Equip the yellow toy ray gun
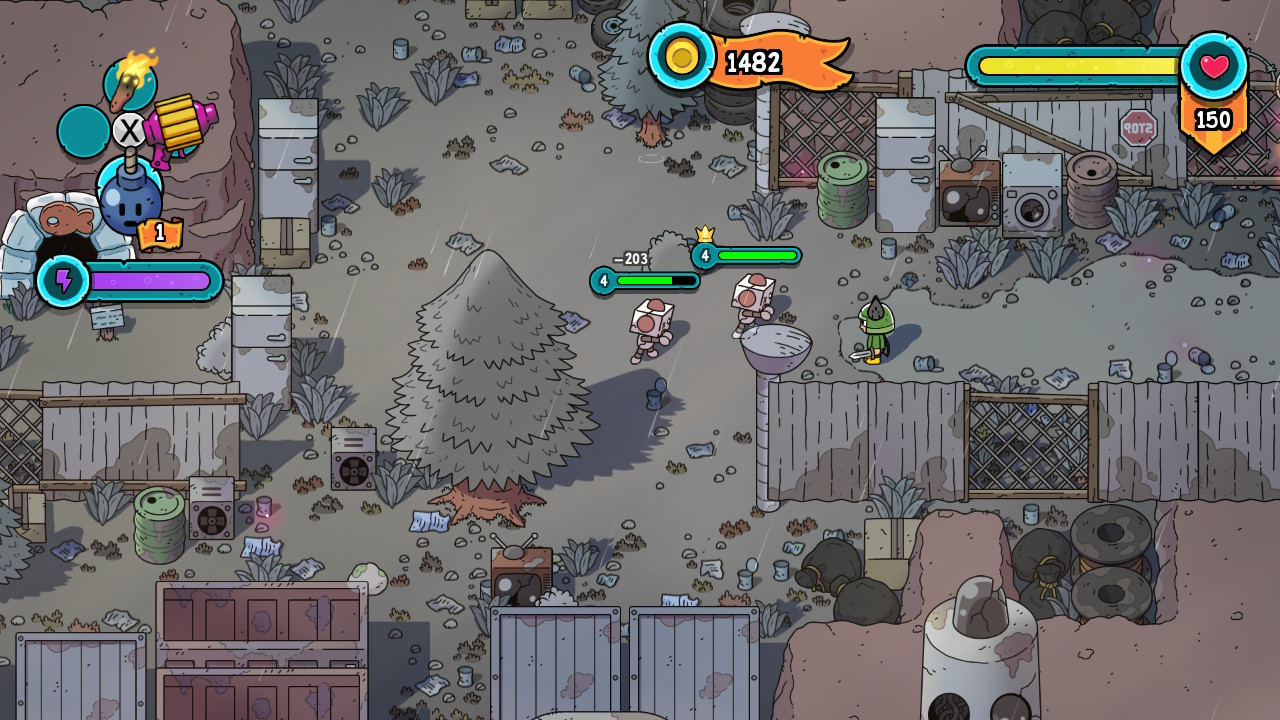Viewport: 1280px width, 720px height. [177, 127]
